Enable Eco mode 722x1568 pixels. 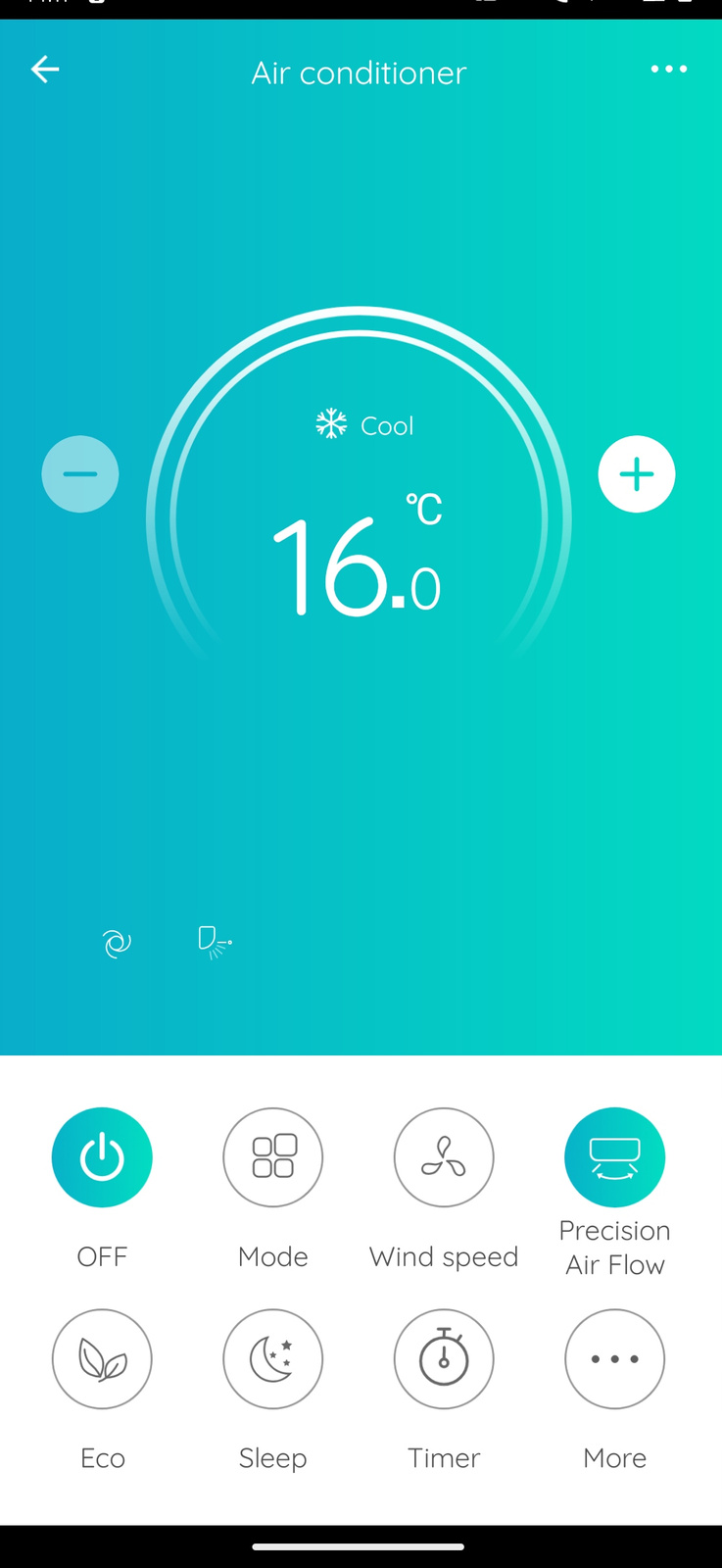(x=102, y=1359)
